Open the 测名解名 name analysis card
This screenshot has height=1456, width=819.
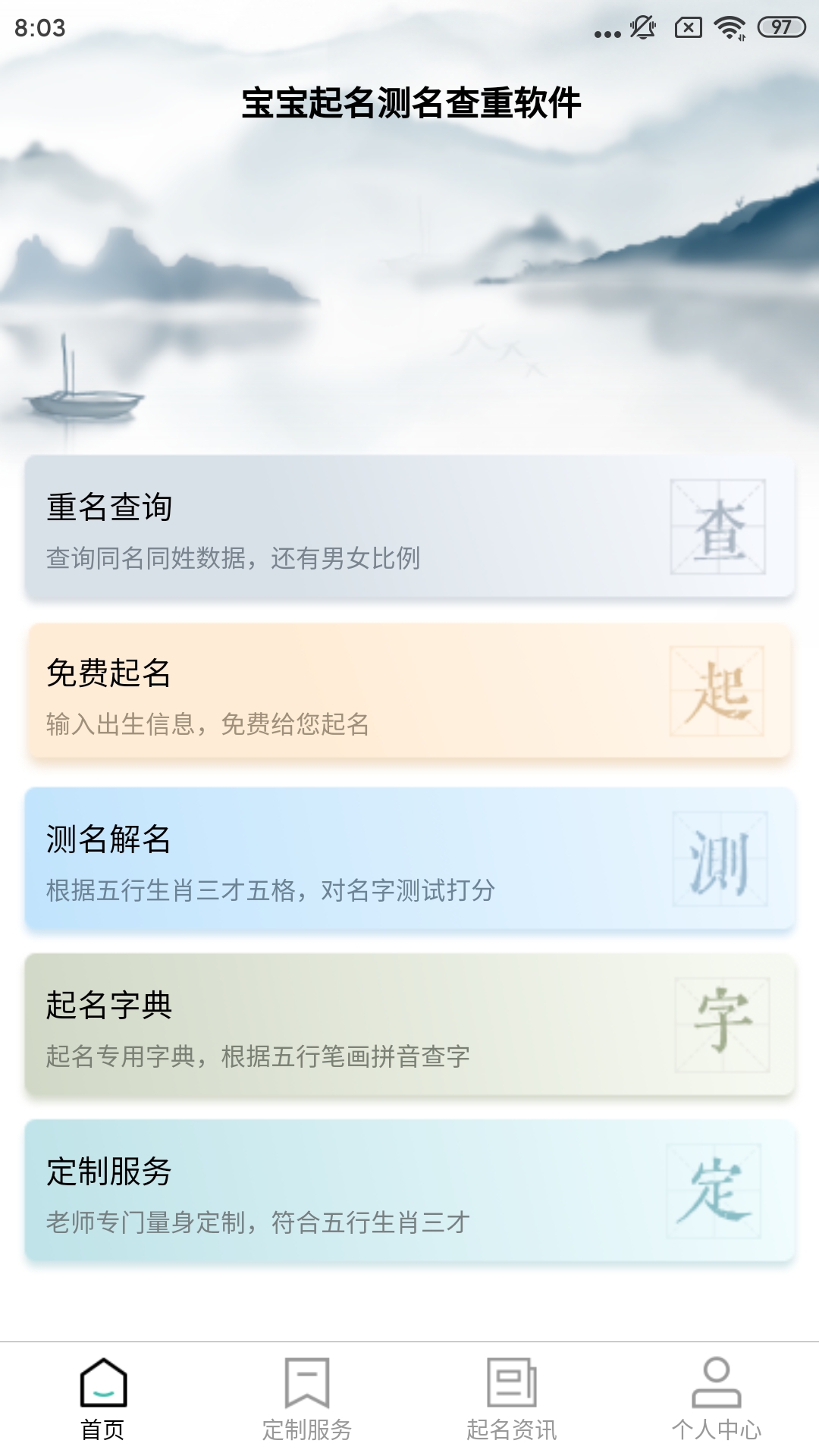coord(409,858)
